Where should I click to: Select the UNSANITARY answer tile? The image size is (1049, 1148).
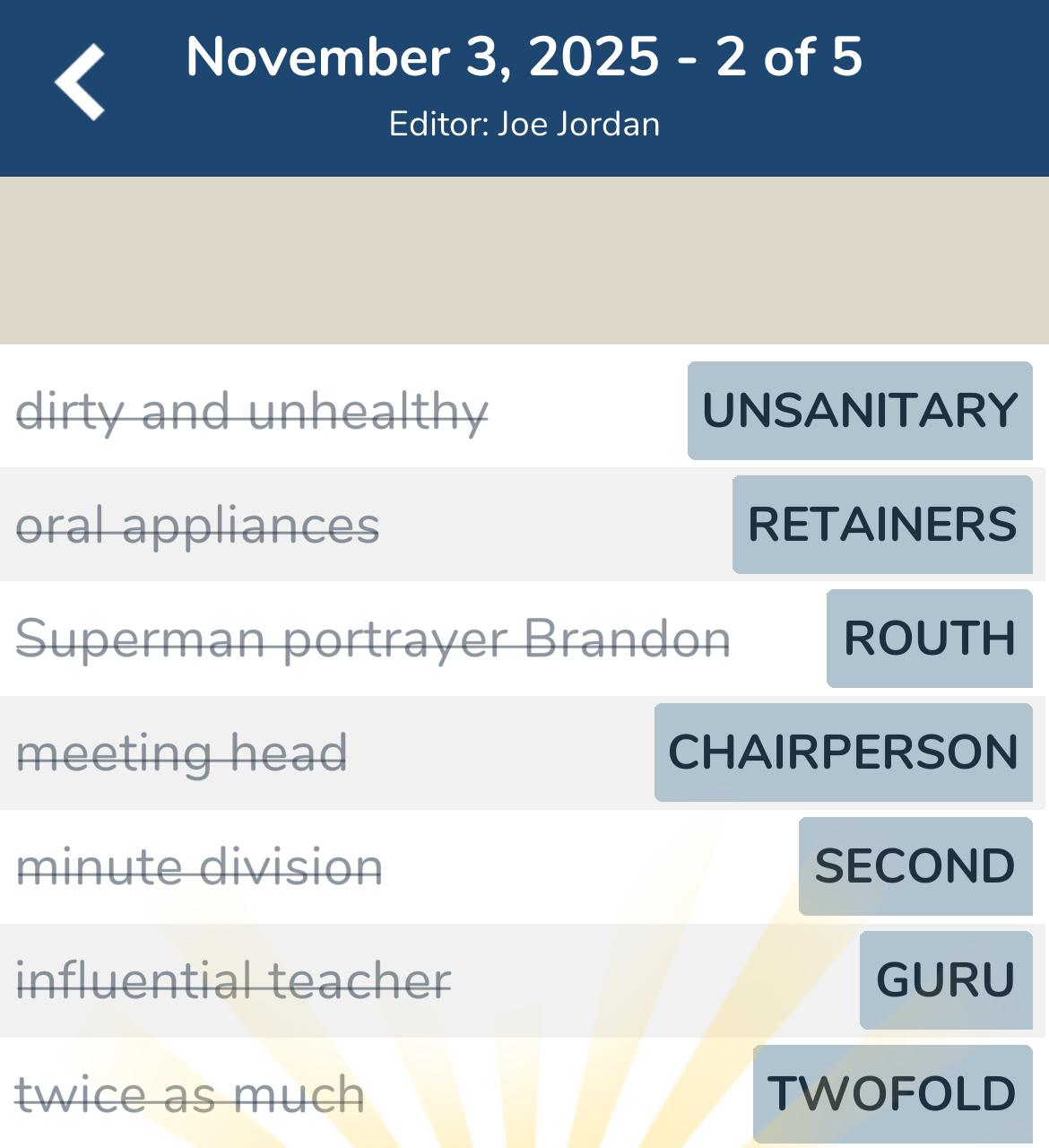tap(859, 411)
